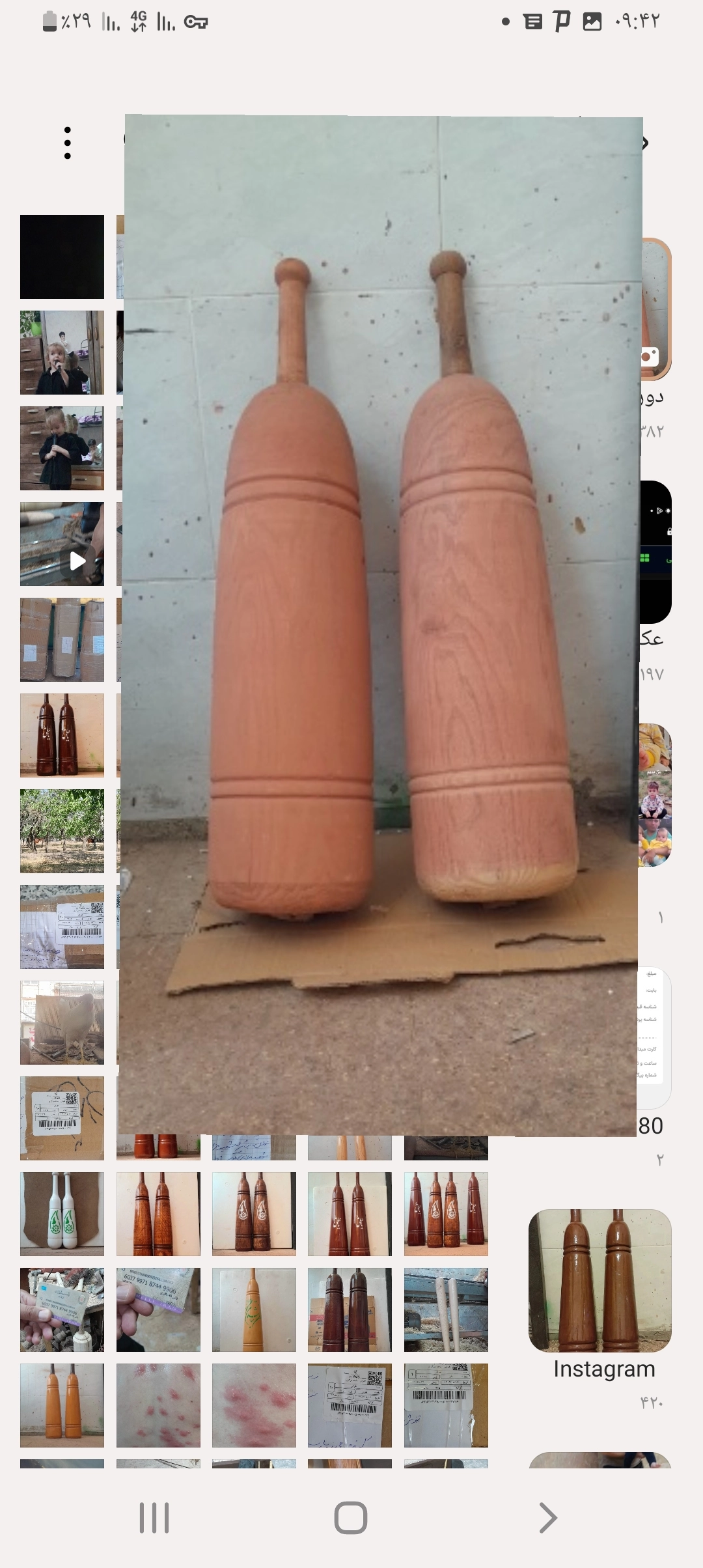Play the video thumbnail with play icon

62,544
